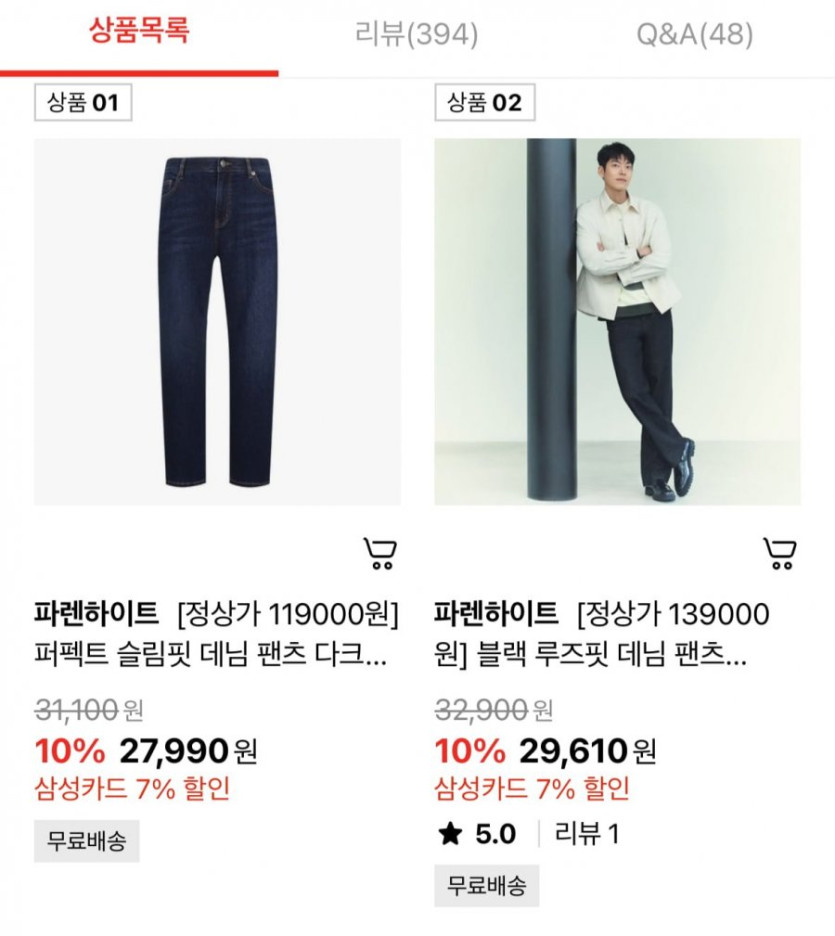View the 블랙 루즈핏 데님 팬츠 product photo

click(x=617, y=321)
